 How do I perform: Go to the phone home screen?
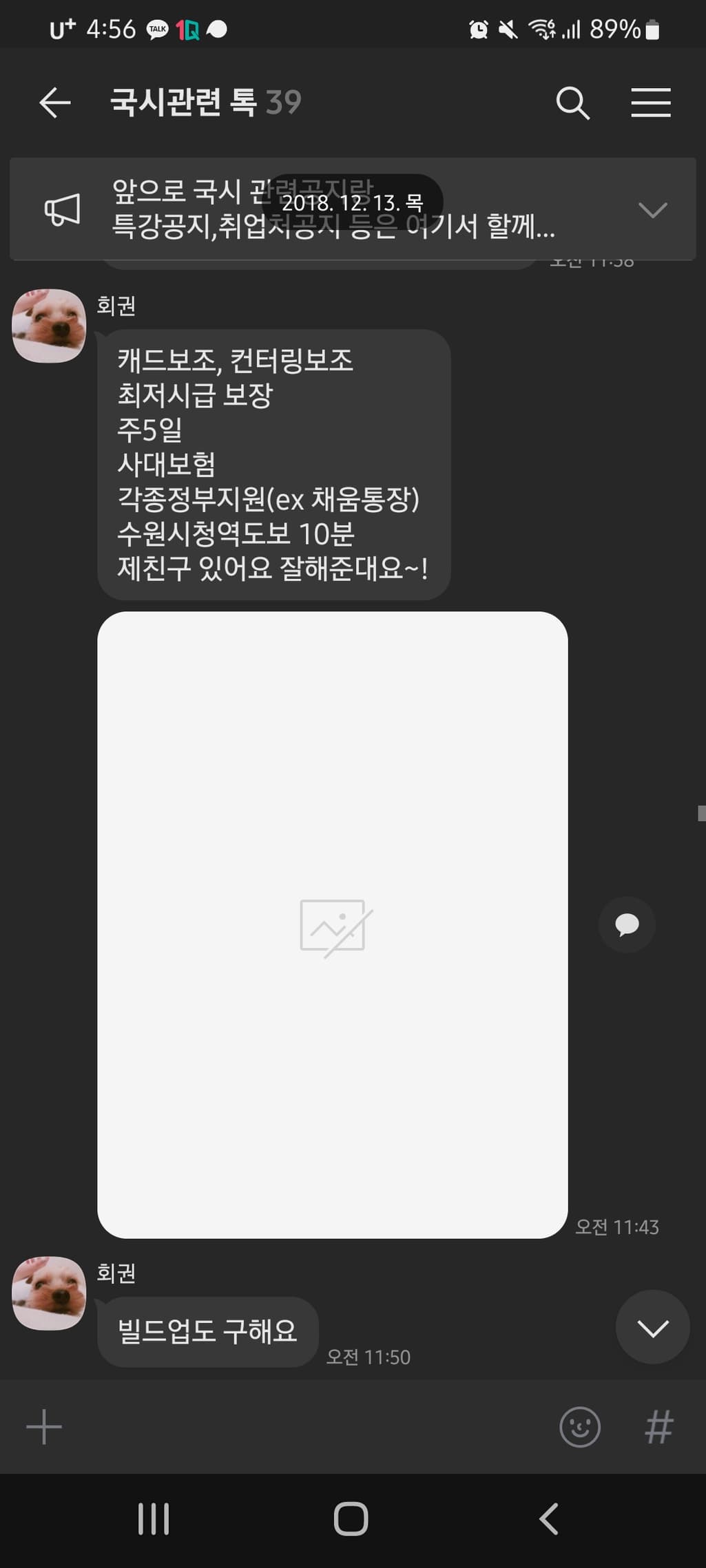pyautogui.click(x=351, y=1519)
